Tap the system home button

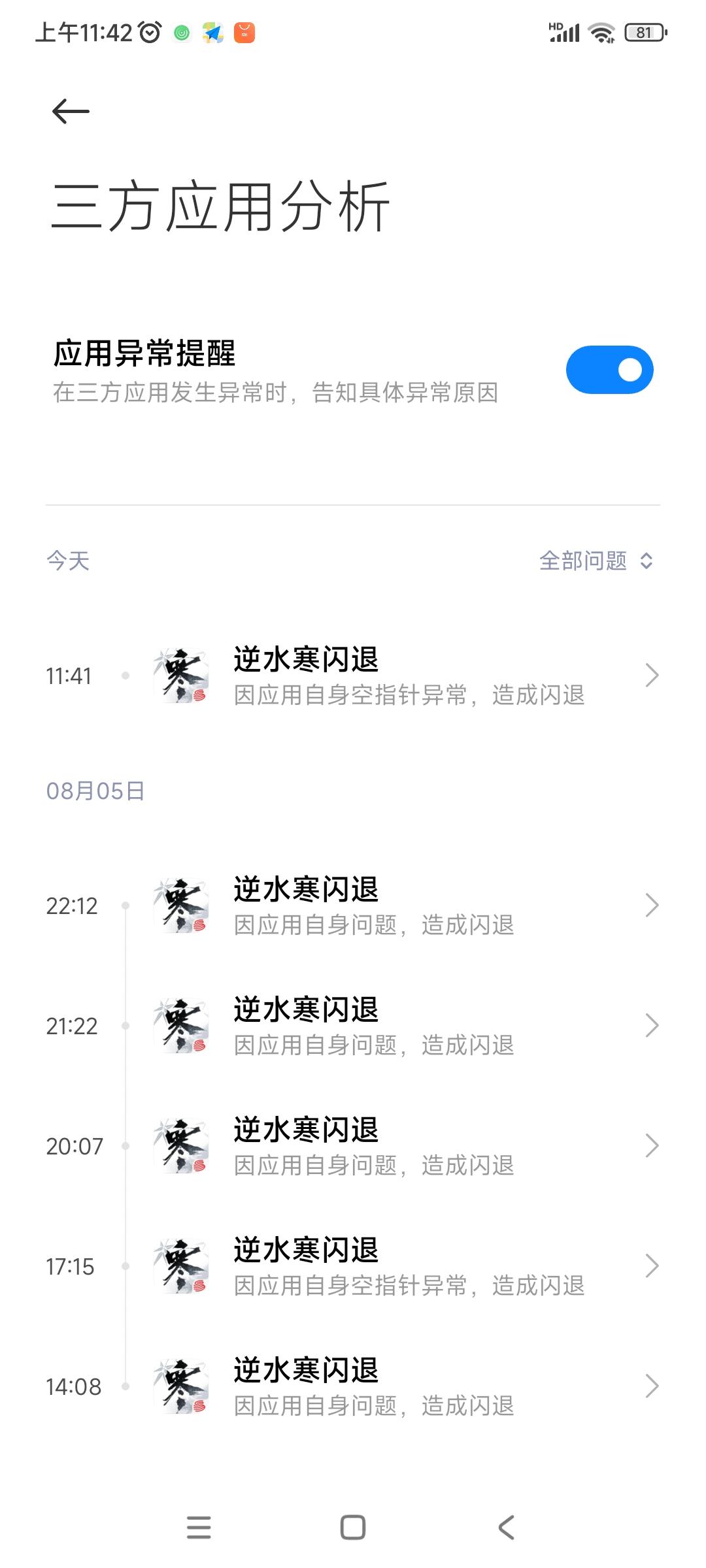pyautogui.click(x=353, y=1527)
